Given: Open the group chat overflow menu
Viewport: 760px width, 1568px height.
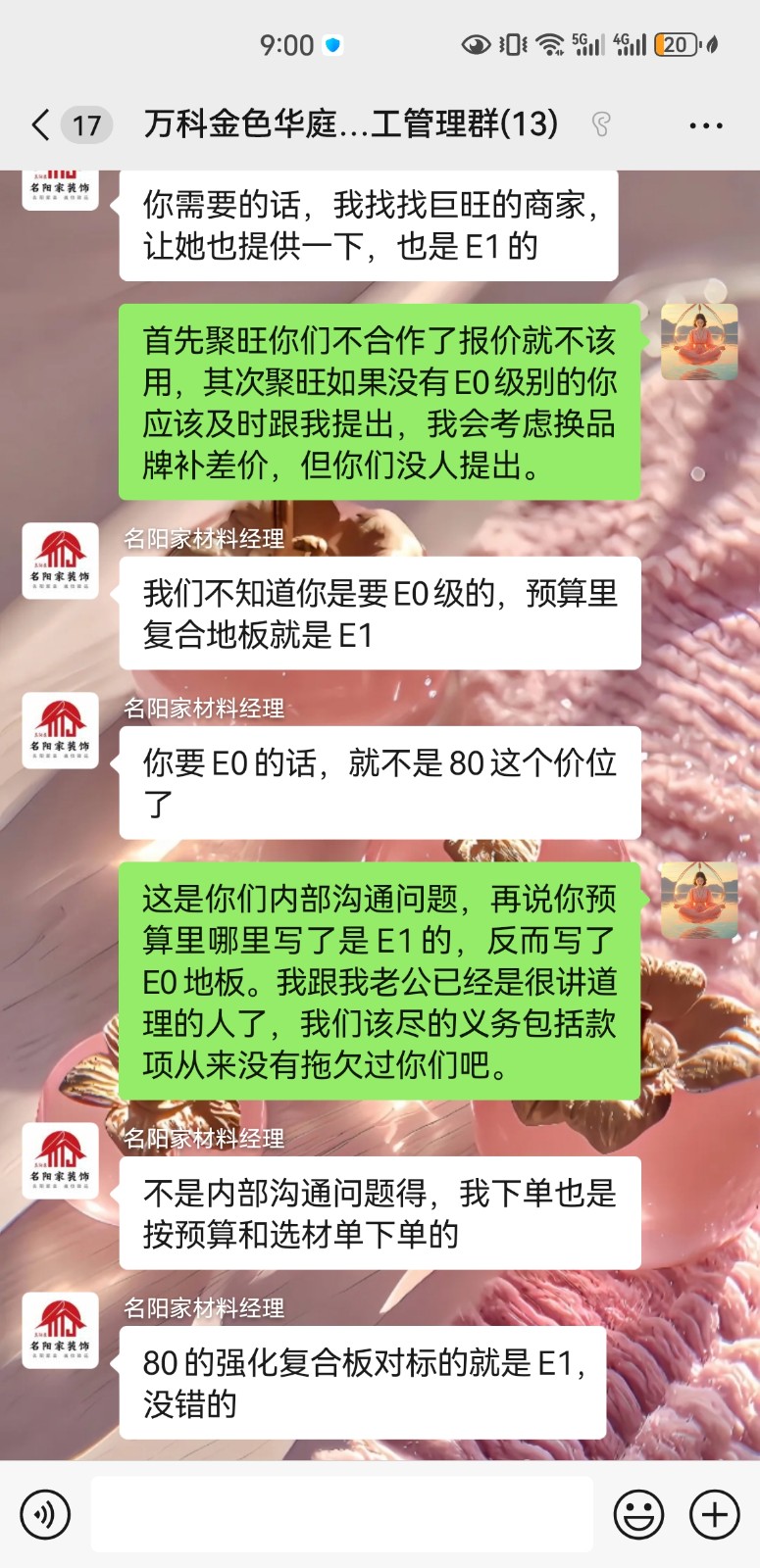Looking at the screenshot, I should click(x=705, y=125).
